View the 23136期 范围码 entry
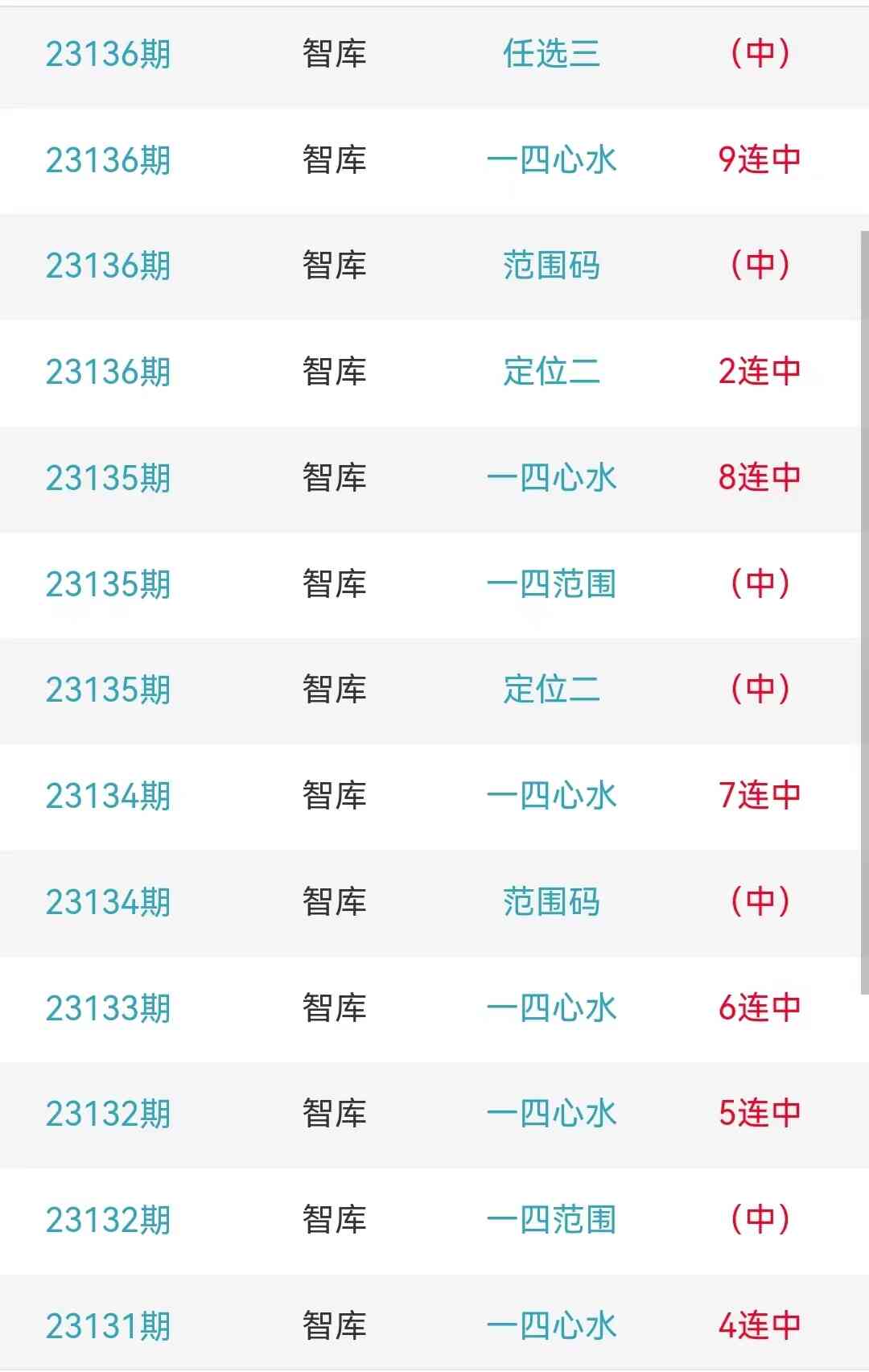This screenshot has height=1372, width=869. 551,266
